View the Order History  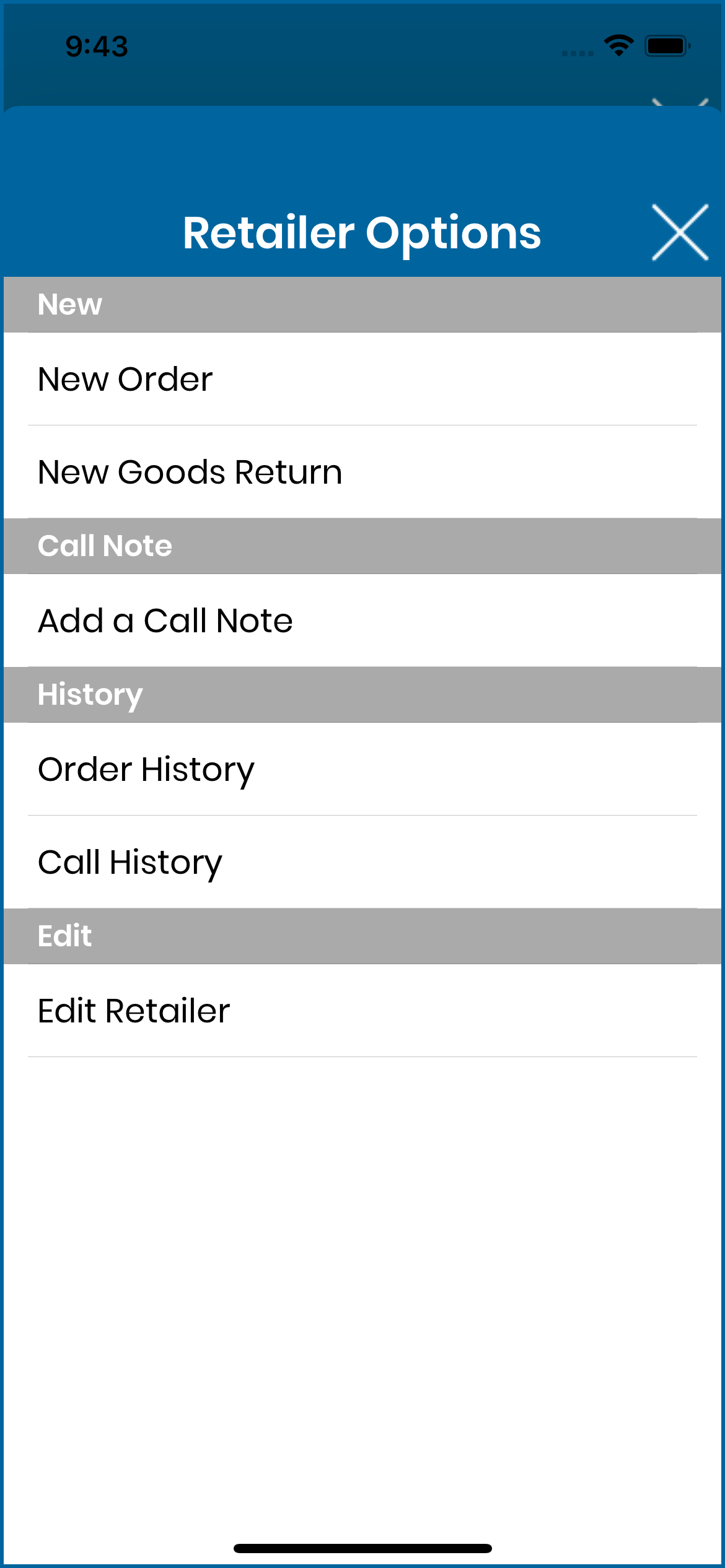(362, 769)
